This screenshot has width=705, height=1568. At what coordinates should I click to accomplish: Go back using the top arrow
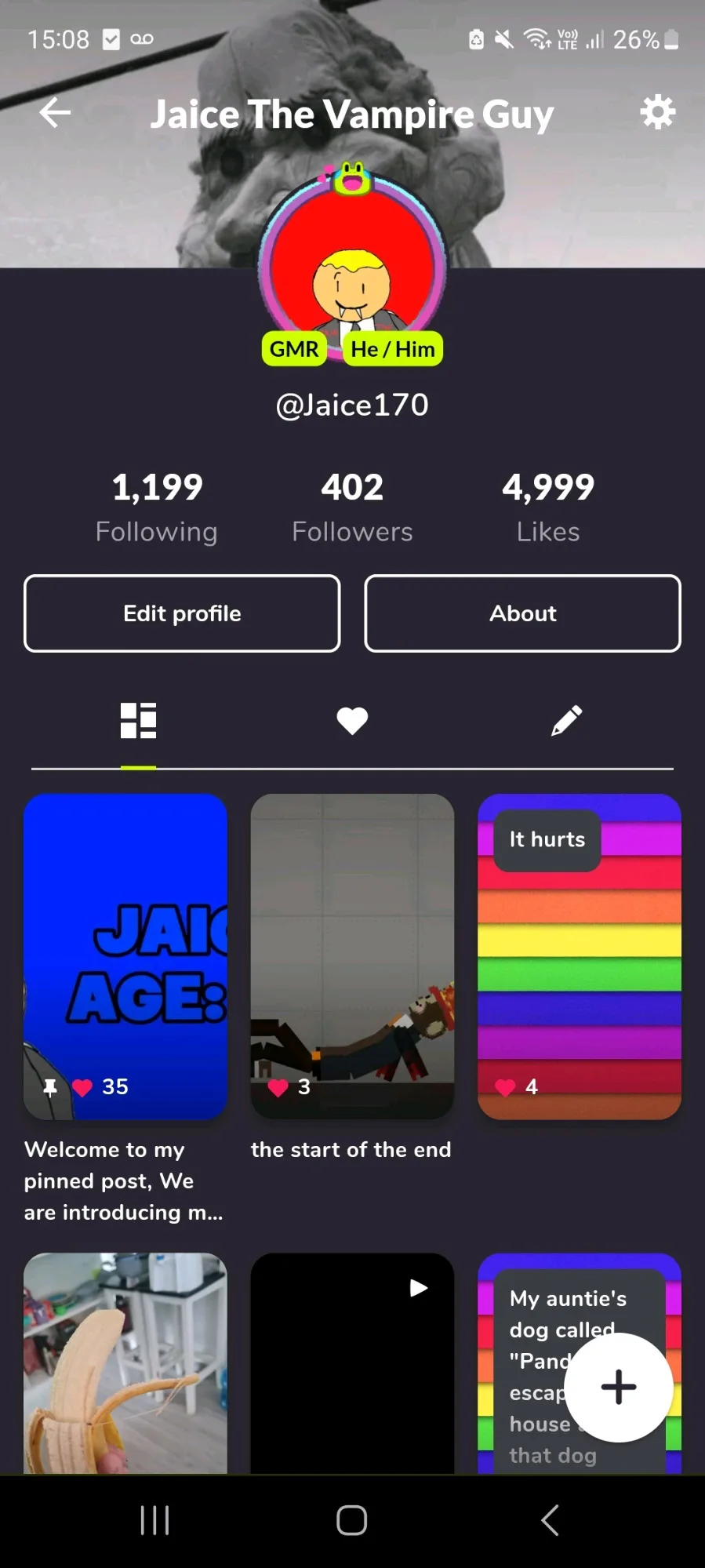pyautogui.click(x=55, y=113)
